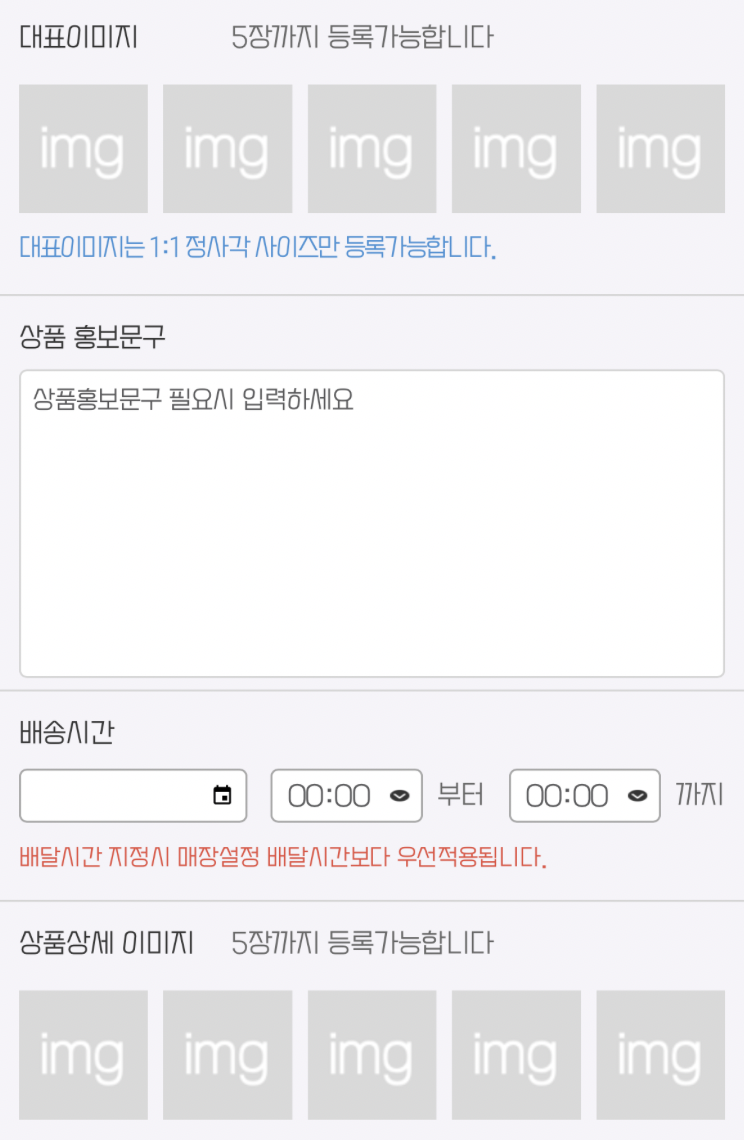
Task: Select the second 상품상세 이미지 upload slot
Action: (x=227, y=1054)
